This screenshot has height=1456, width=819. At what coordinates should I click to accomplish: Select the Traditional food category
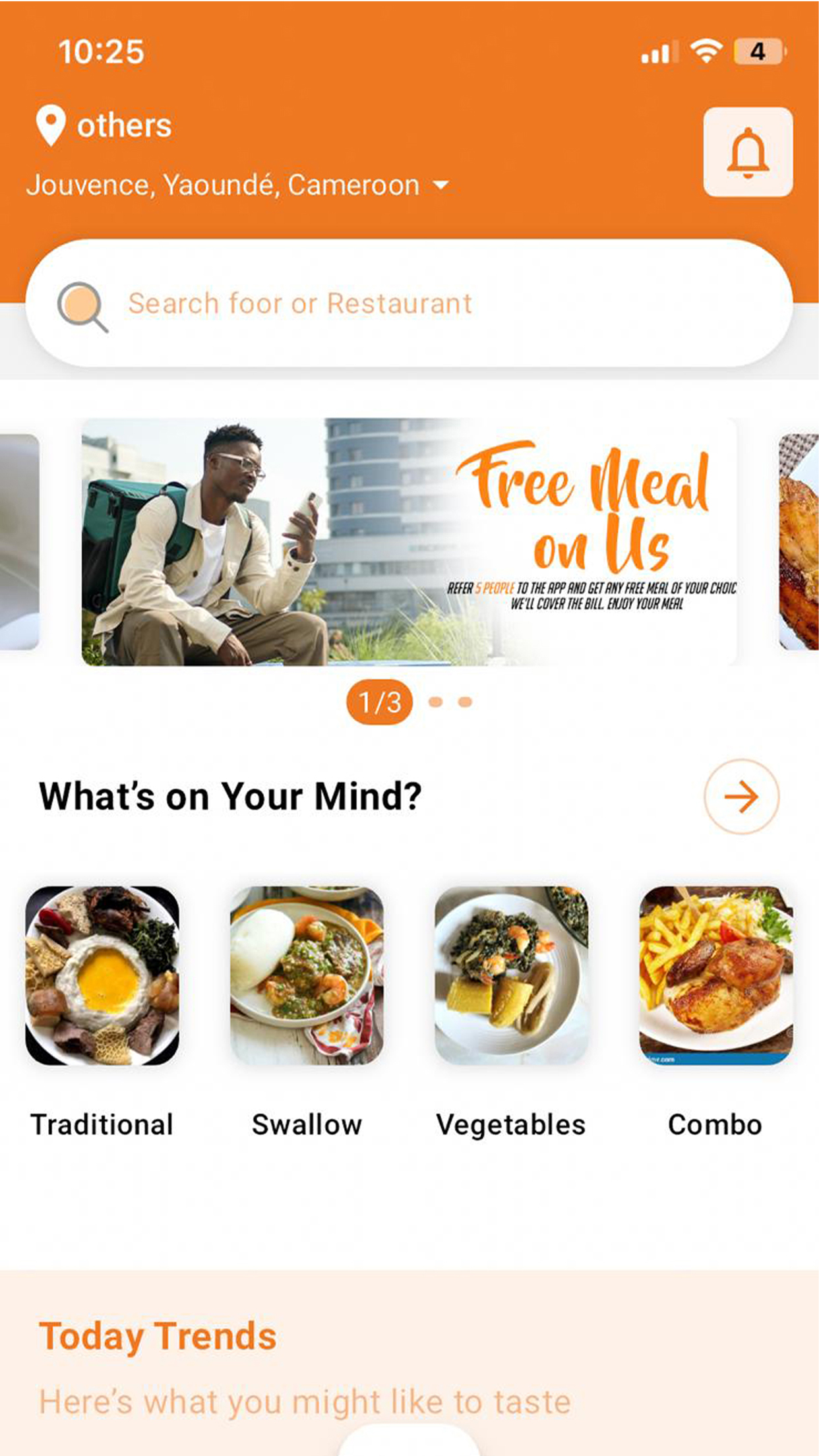[102, 976]
